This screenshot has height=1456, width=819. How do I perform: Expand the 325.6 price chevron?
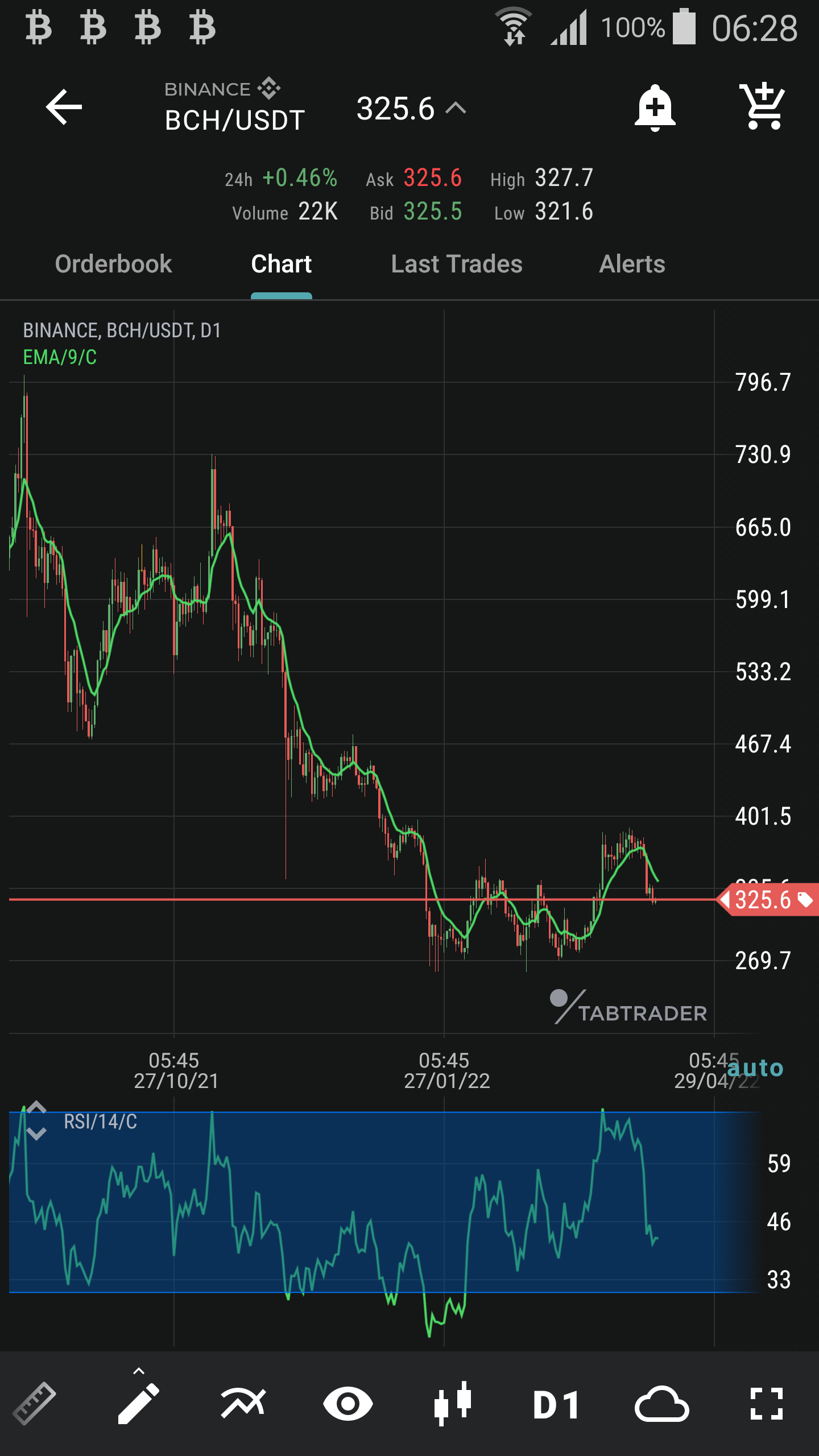pyautogui.click(x=456, y=108)
